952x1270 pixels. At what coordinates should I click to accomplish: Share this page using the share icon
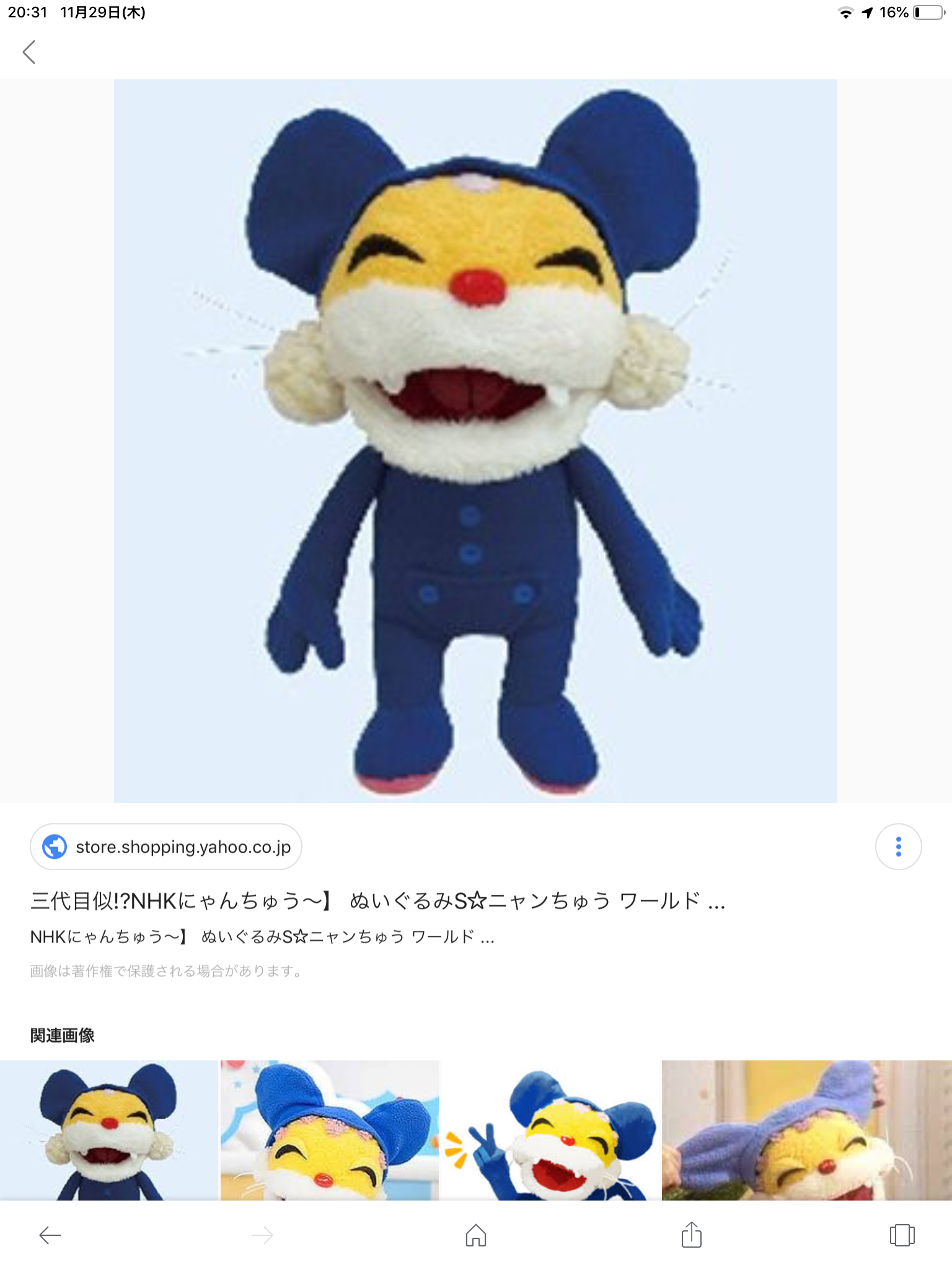coord(691,1235)
